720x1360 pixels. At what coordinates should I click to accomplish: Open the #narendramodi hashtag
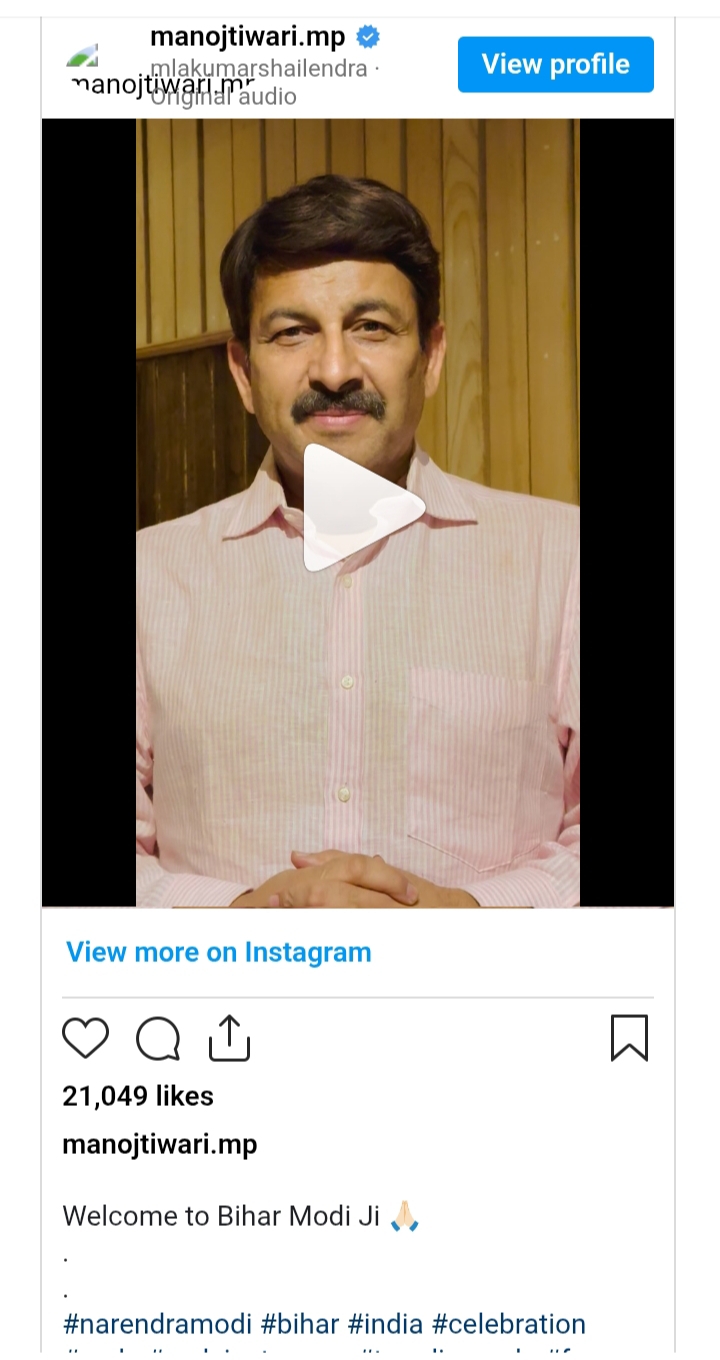[x=157, y=1324]
